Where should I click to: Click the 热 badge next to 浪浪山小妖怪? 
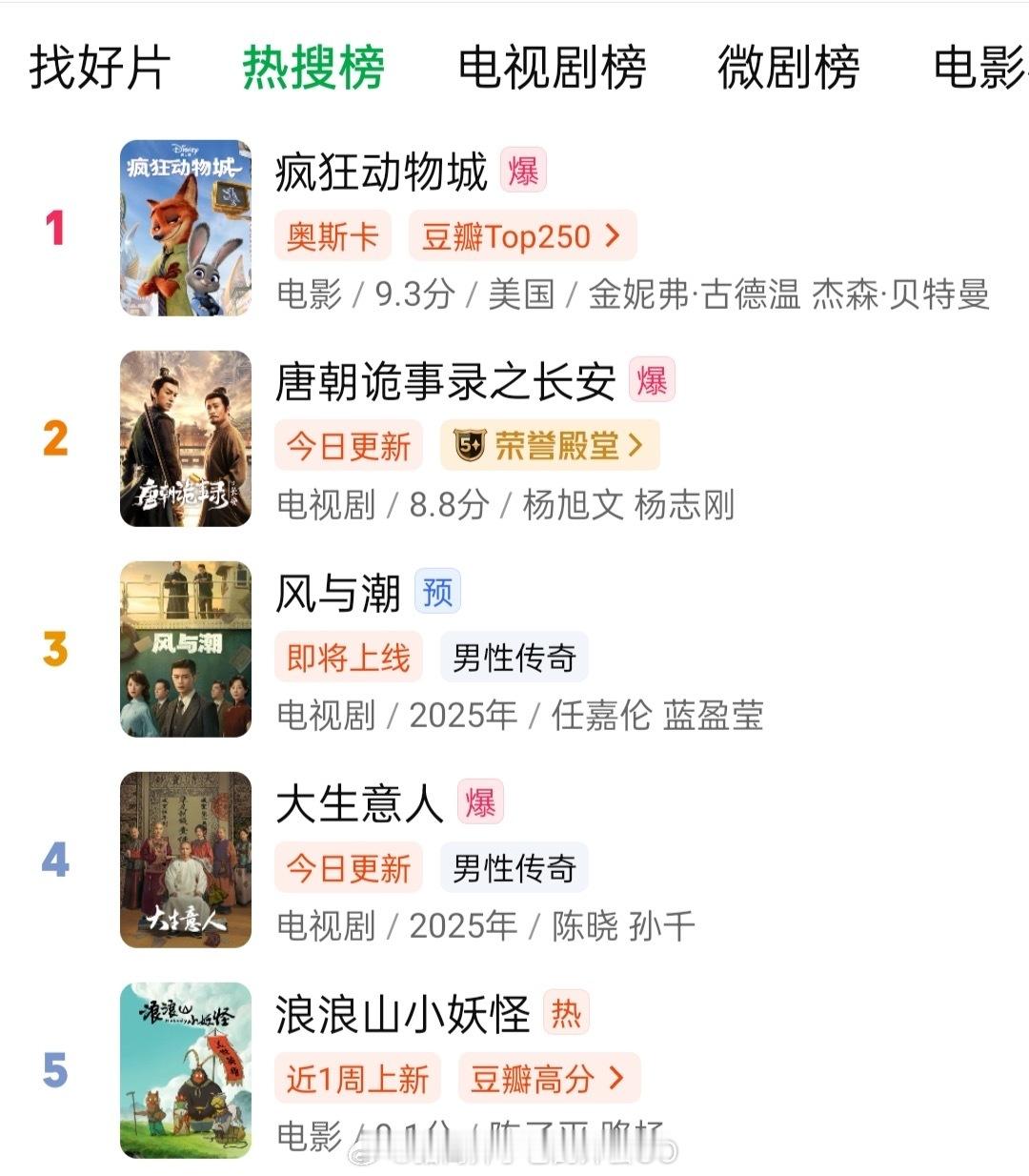pyautogui.click(x=567, y=1015)
